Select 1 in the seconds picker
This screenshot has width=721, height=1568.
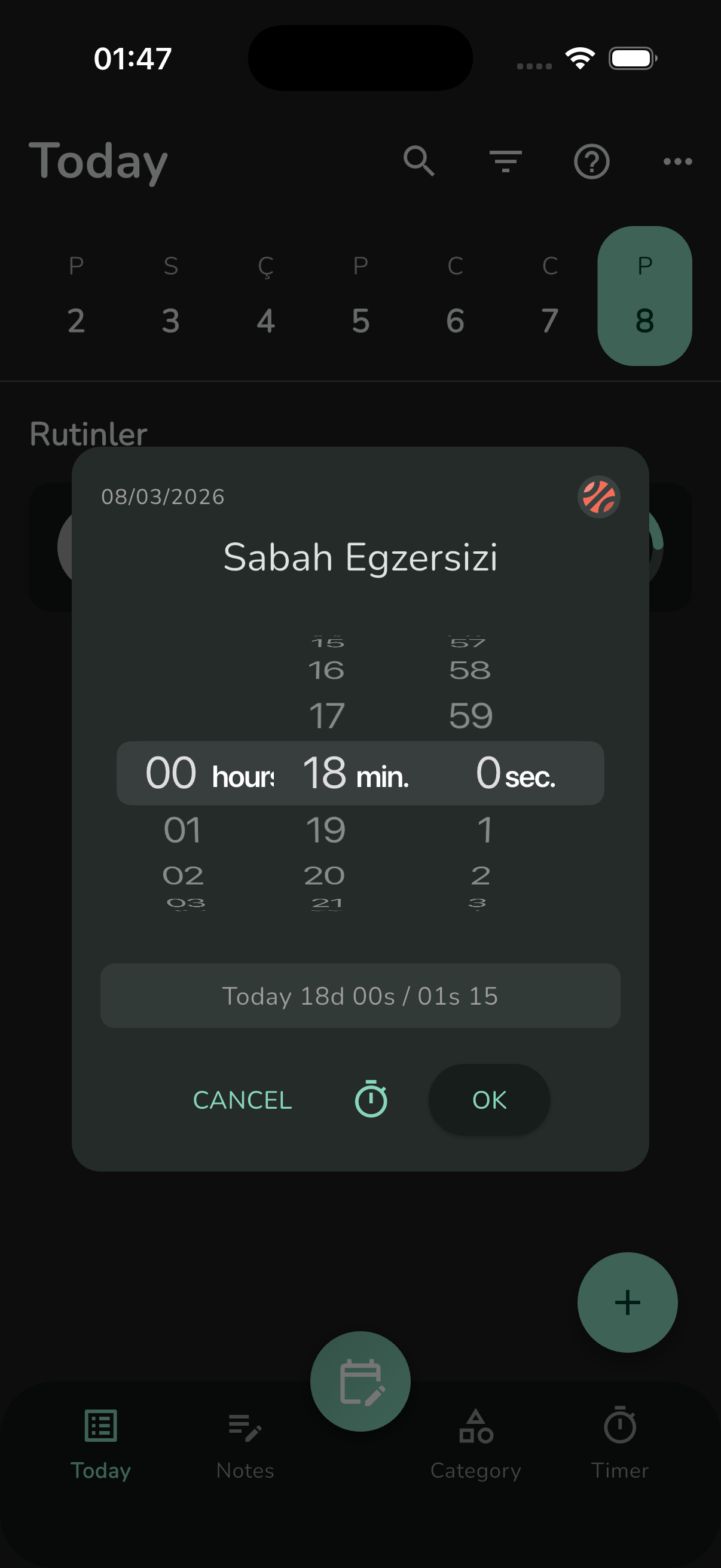point(484,829)
